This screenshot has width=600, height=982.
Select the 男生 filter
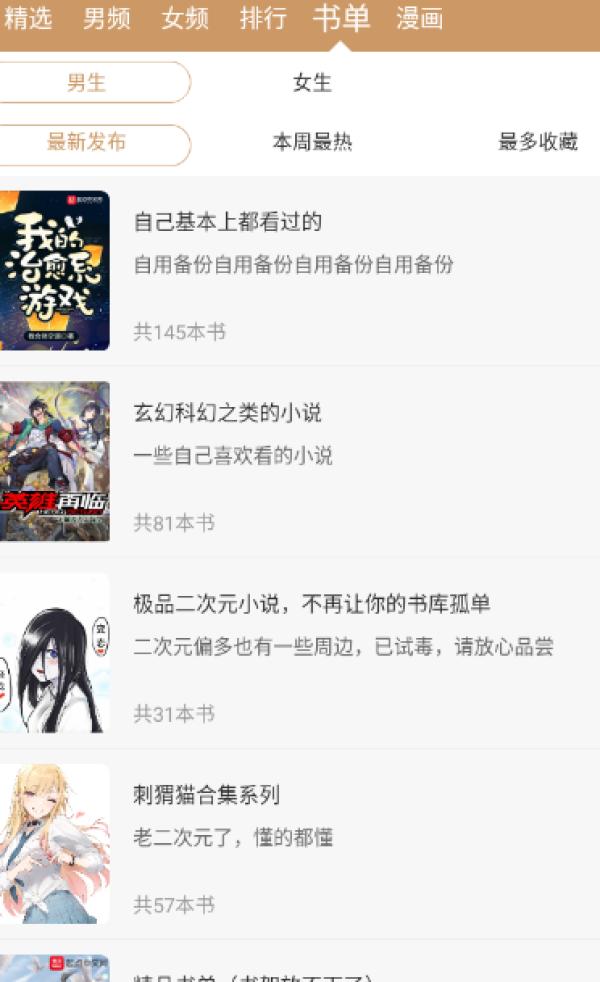87,83
